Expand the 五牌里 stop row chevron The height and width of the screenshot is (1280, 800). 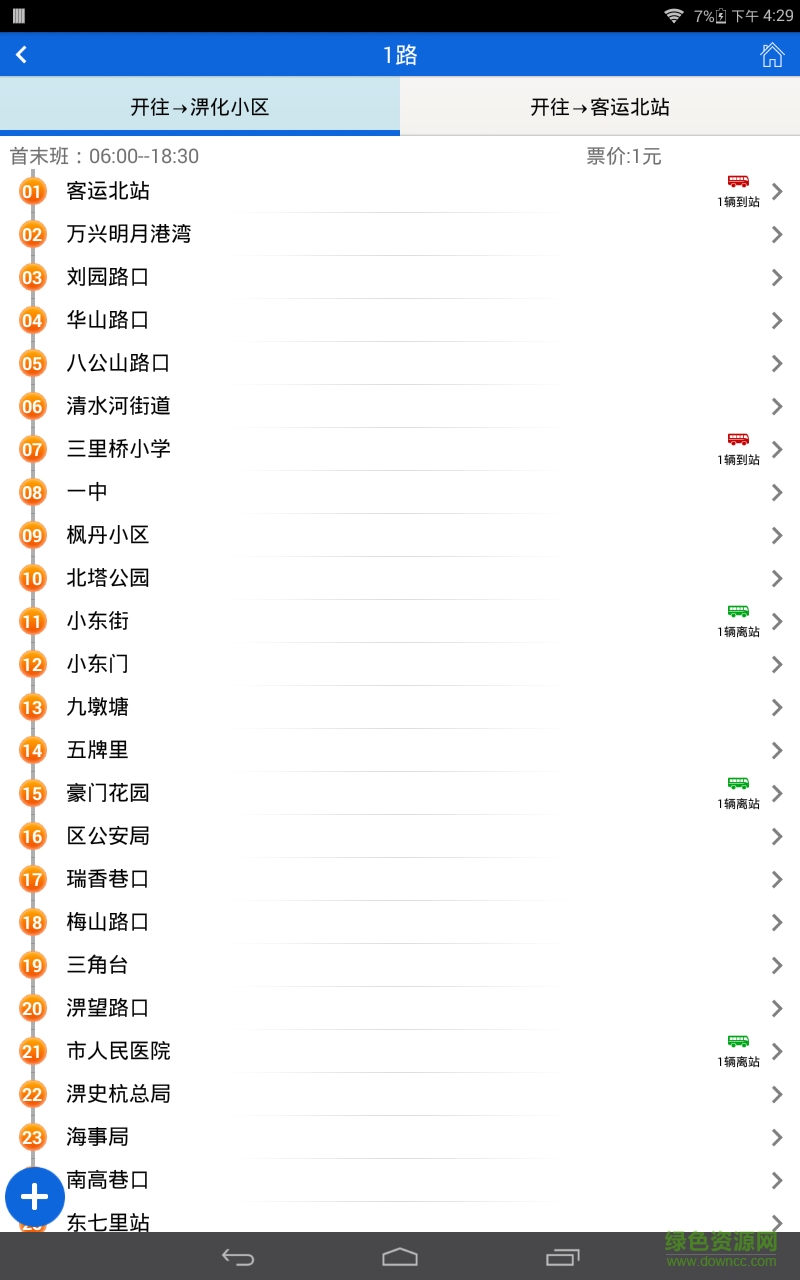[777, 750]
